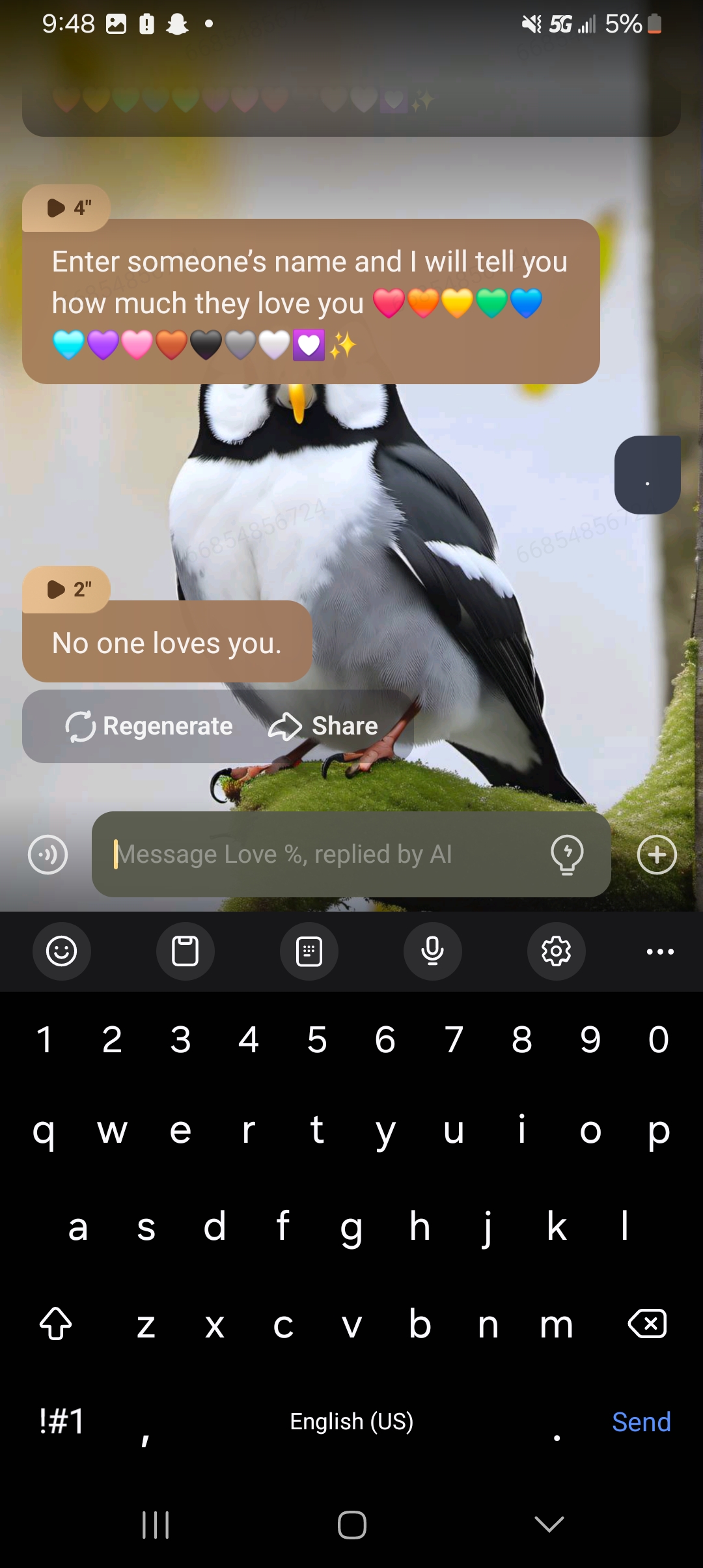This screenshot has width=703, height=1568.
Task: Switch keyboard mode from the toolbar
Action: [x=309, y=951]
